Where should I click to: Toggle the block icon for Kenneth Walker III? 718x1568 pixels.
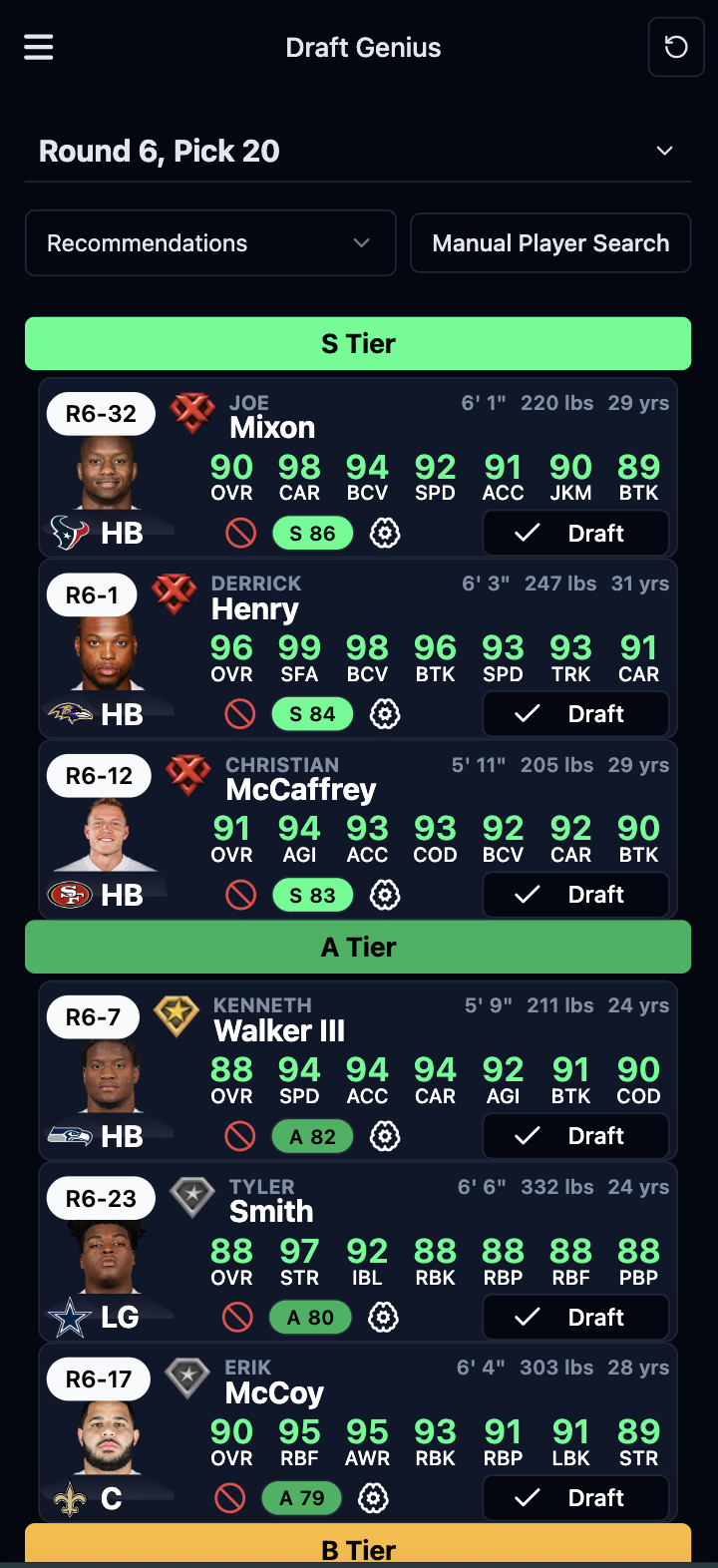[x=239, y=1135]
